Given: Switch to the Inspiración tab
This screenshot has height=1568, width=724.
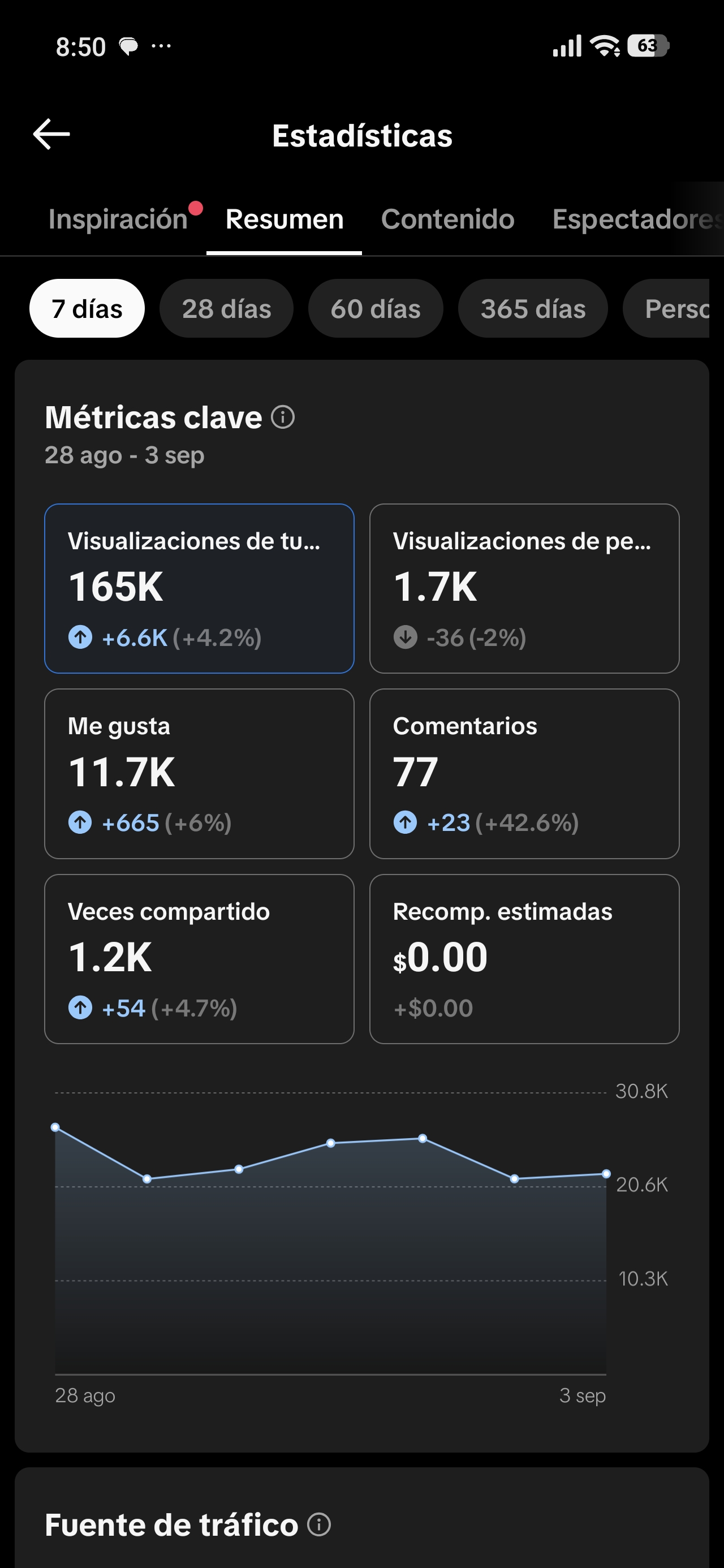Looking at the screenshot, I should pyautogui.click(x=118, y=219).
